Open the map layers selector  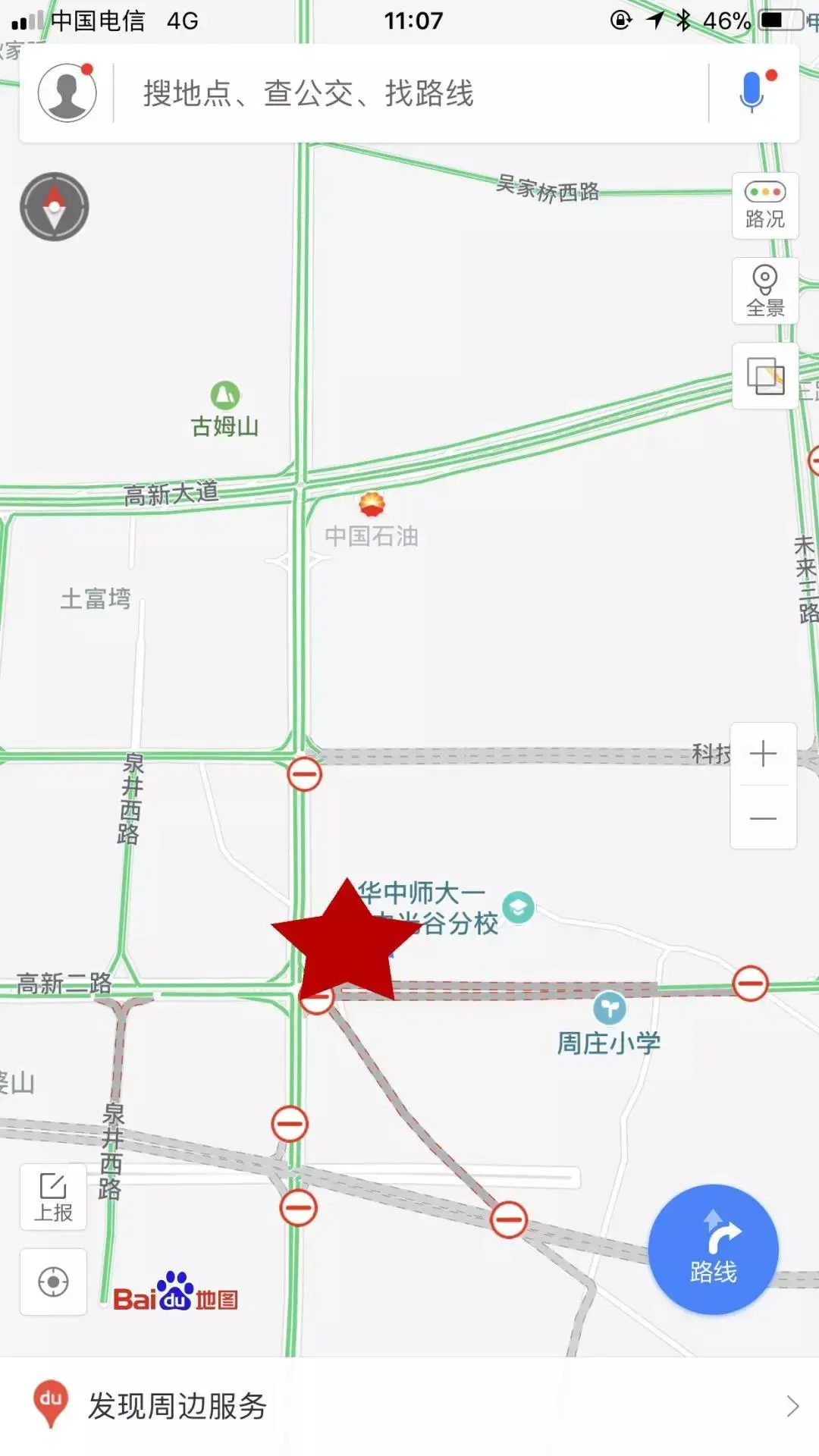764,376
